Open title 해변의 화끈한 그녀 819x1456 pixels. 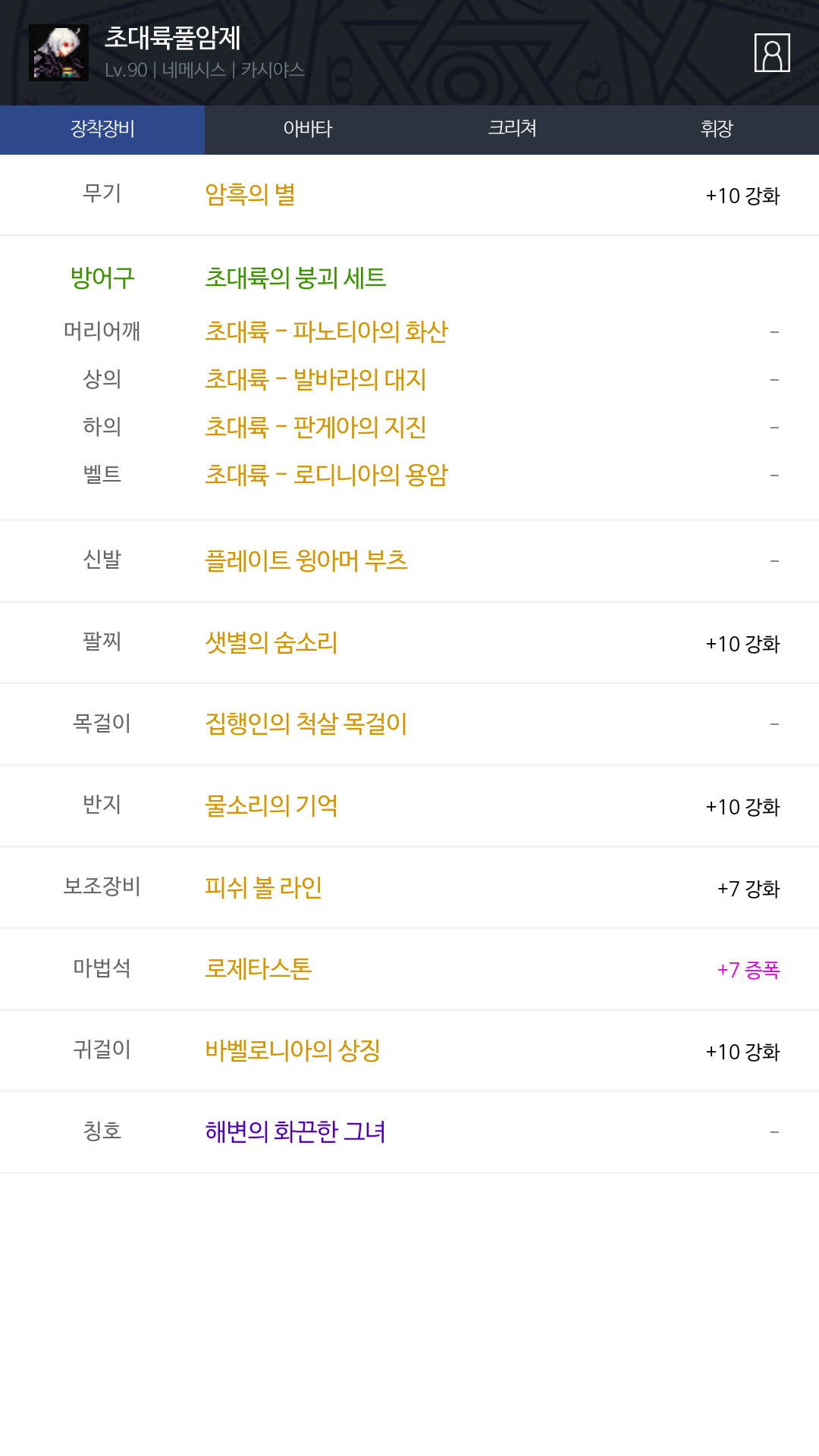tap(295, 1132)
